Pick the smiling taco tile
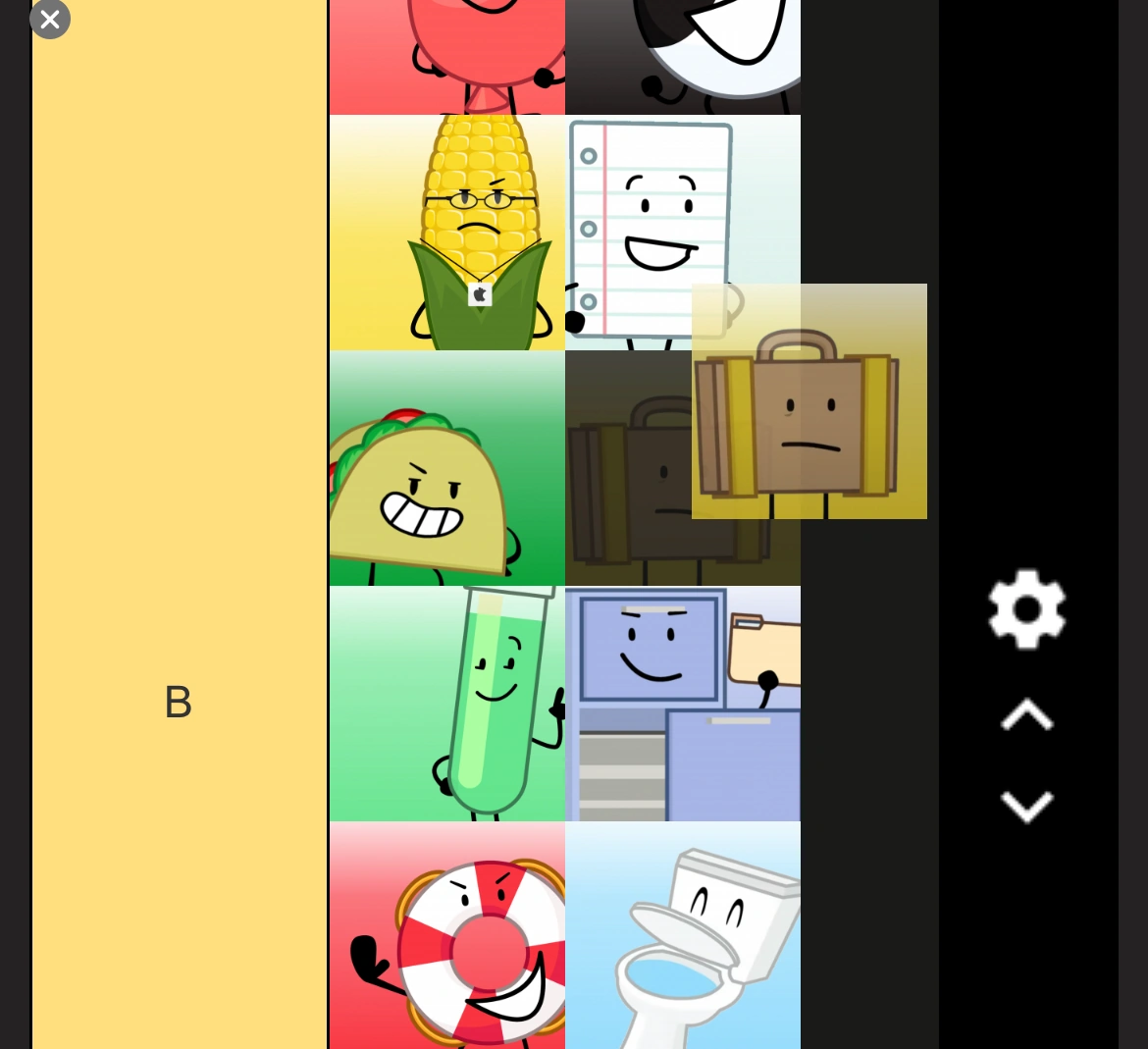Viewport: 1148px width, 1049px height. (447, 468)
